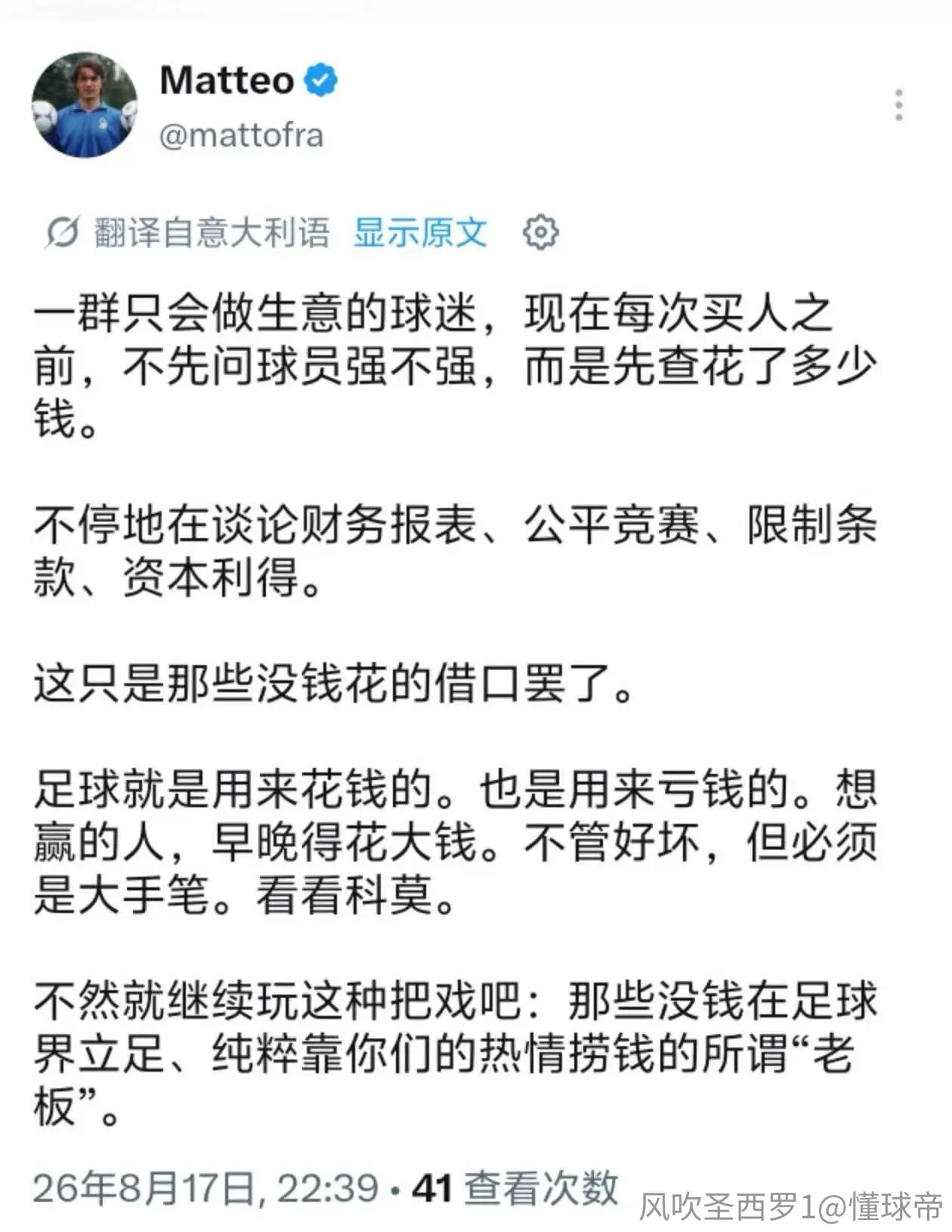Viewport: 952px width, 1232px height.
Task: Open the tweet's three-dot overflow menu
Action: coord(898,105)
